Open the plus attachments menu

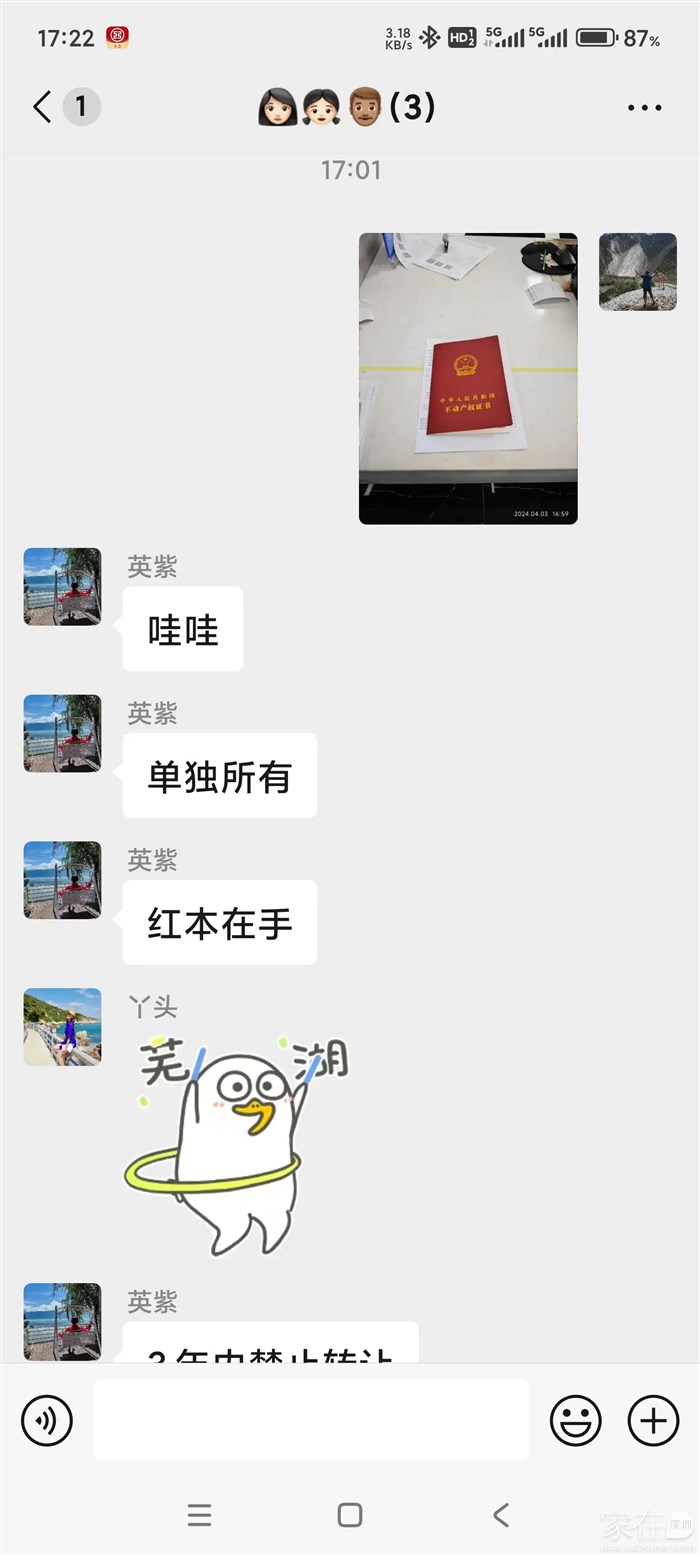653,1419
